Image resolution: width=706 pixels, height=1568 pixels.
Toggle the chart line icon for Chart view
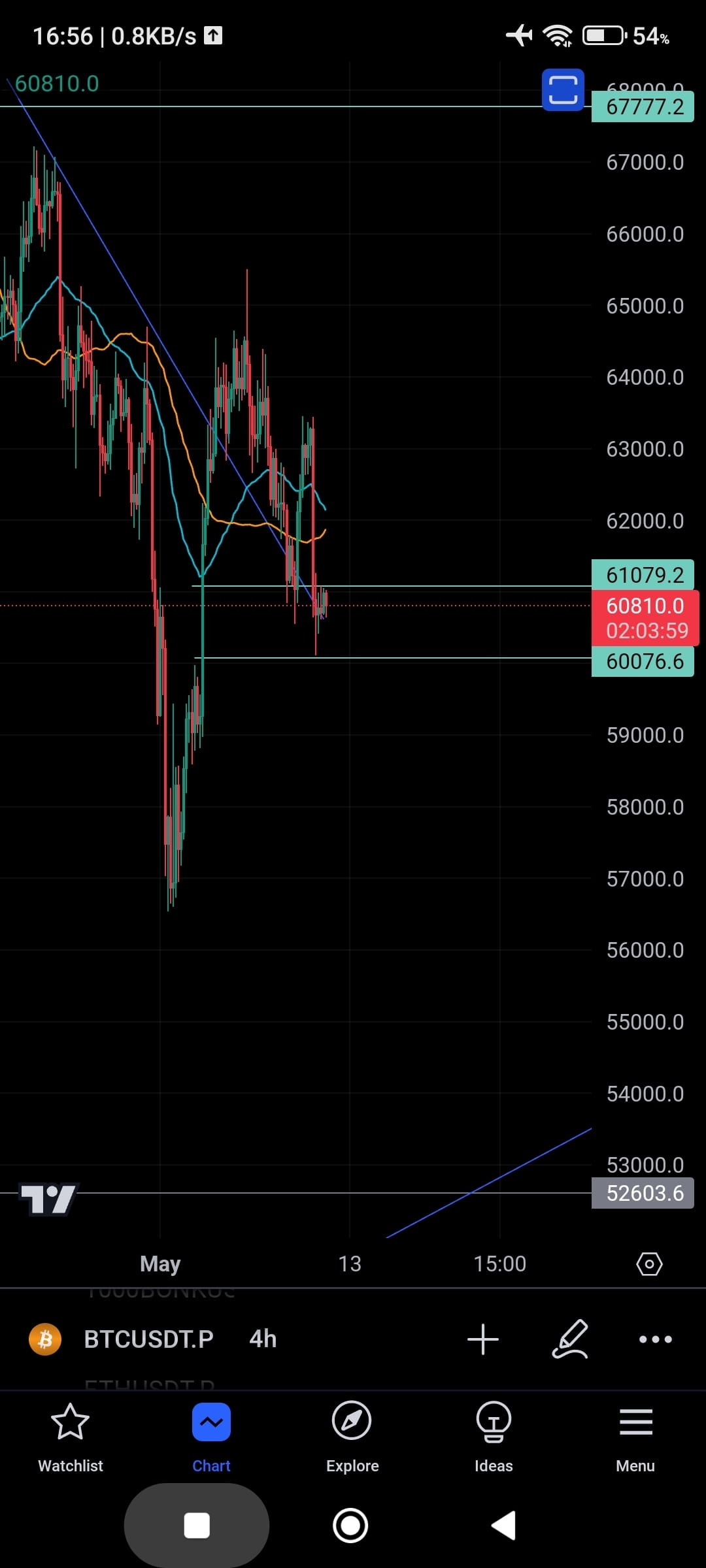pos(211,1422)
